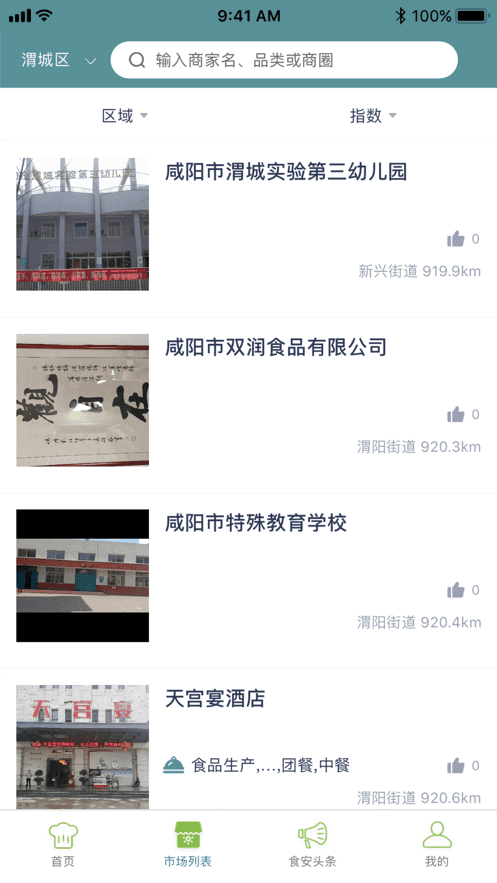Expand the 区域 filter dropdown
Image resolution: width=497 pixels, height=883 pixels.
point(124,115)
